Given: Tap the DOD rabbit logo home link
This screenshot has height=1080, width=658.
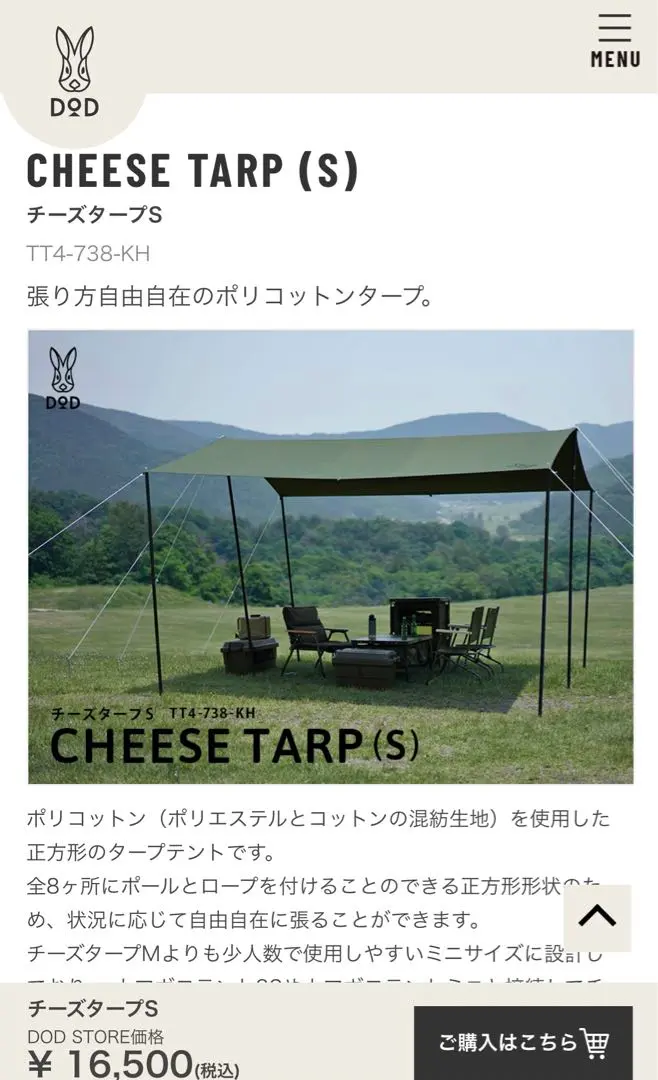Looking at the screenshot, I should (74, 72).
